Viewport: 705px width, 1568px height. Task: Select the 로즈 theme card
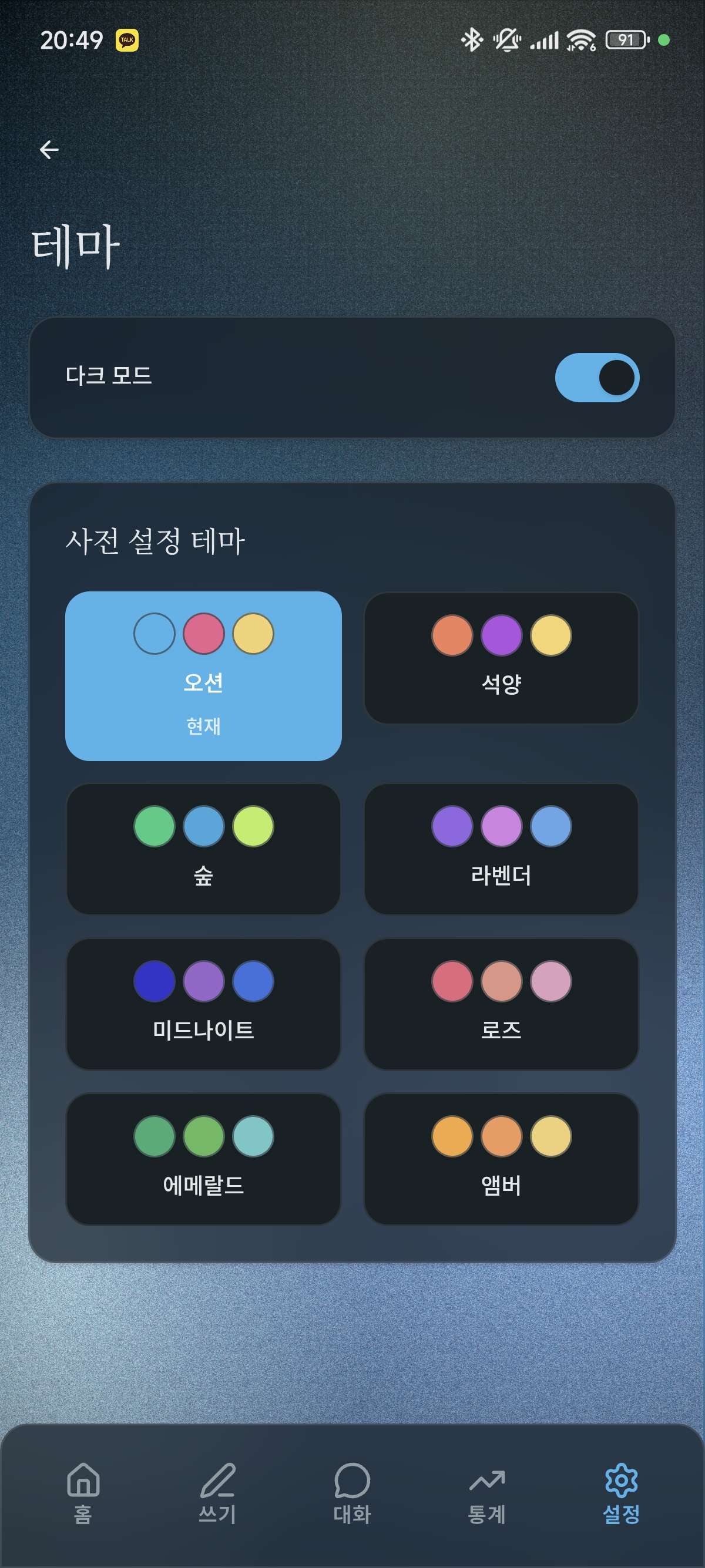click(x=501, y=1004)
